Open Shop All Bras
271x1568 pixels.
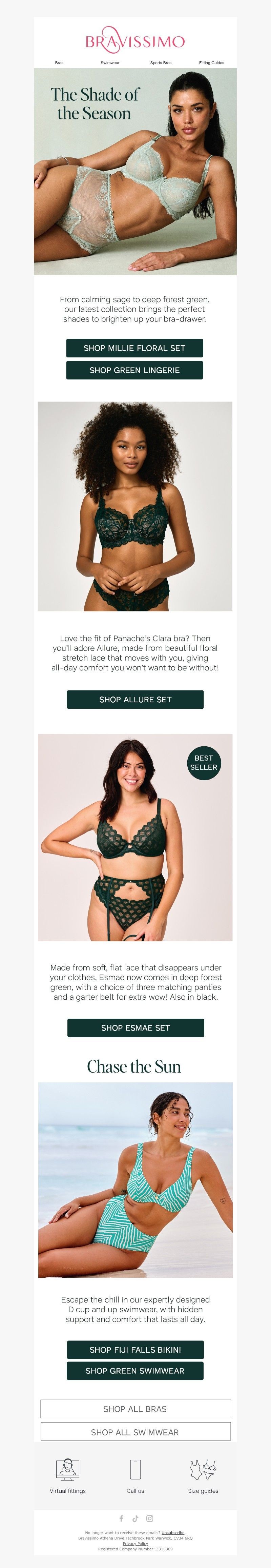tap(135, 1409)
